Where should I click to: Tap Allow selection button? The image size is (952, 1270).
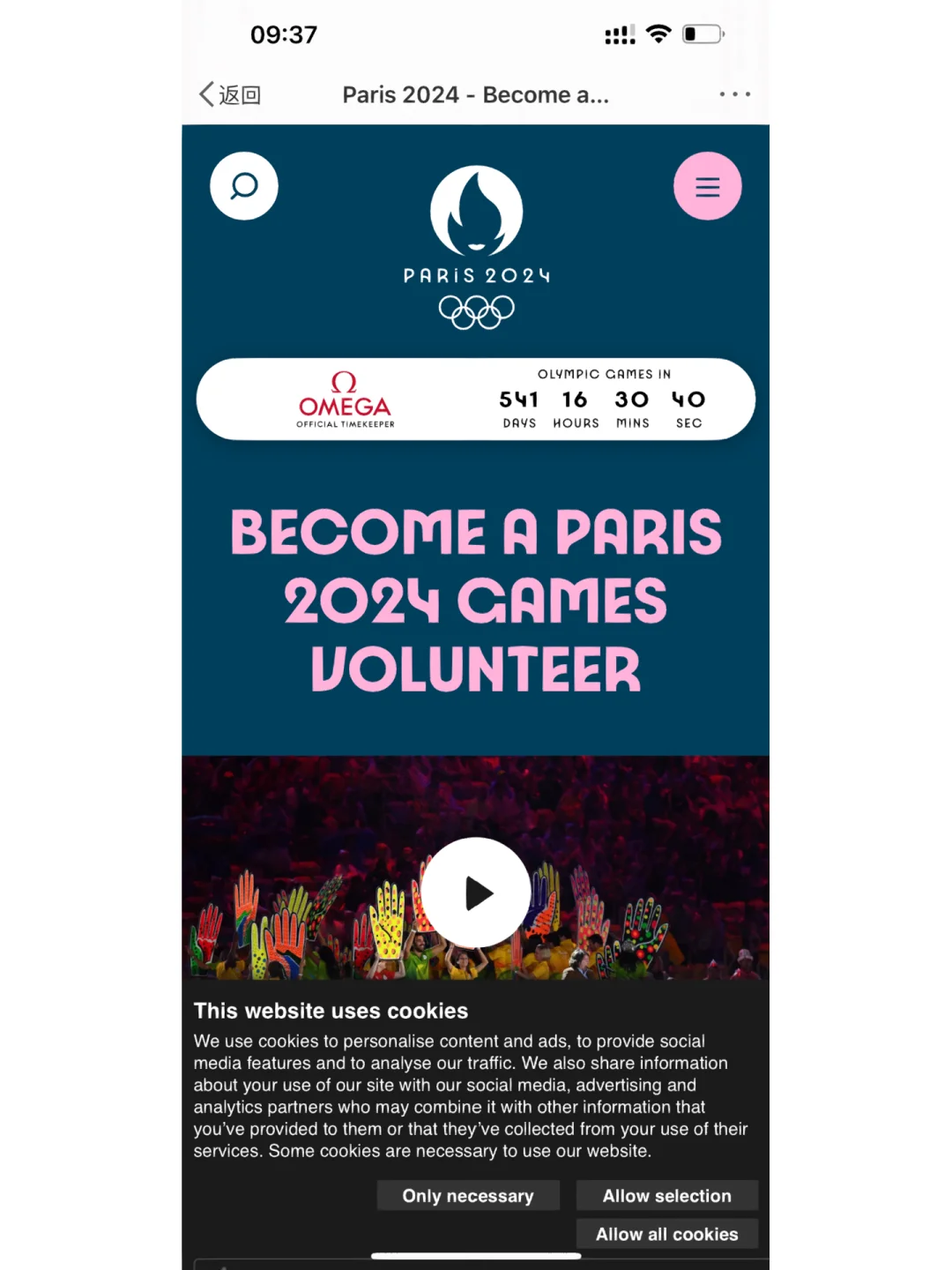tap(666, 1196)
